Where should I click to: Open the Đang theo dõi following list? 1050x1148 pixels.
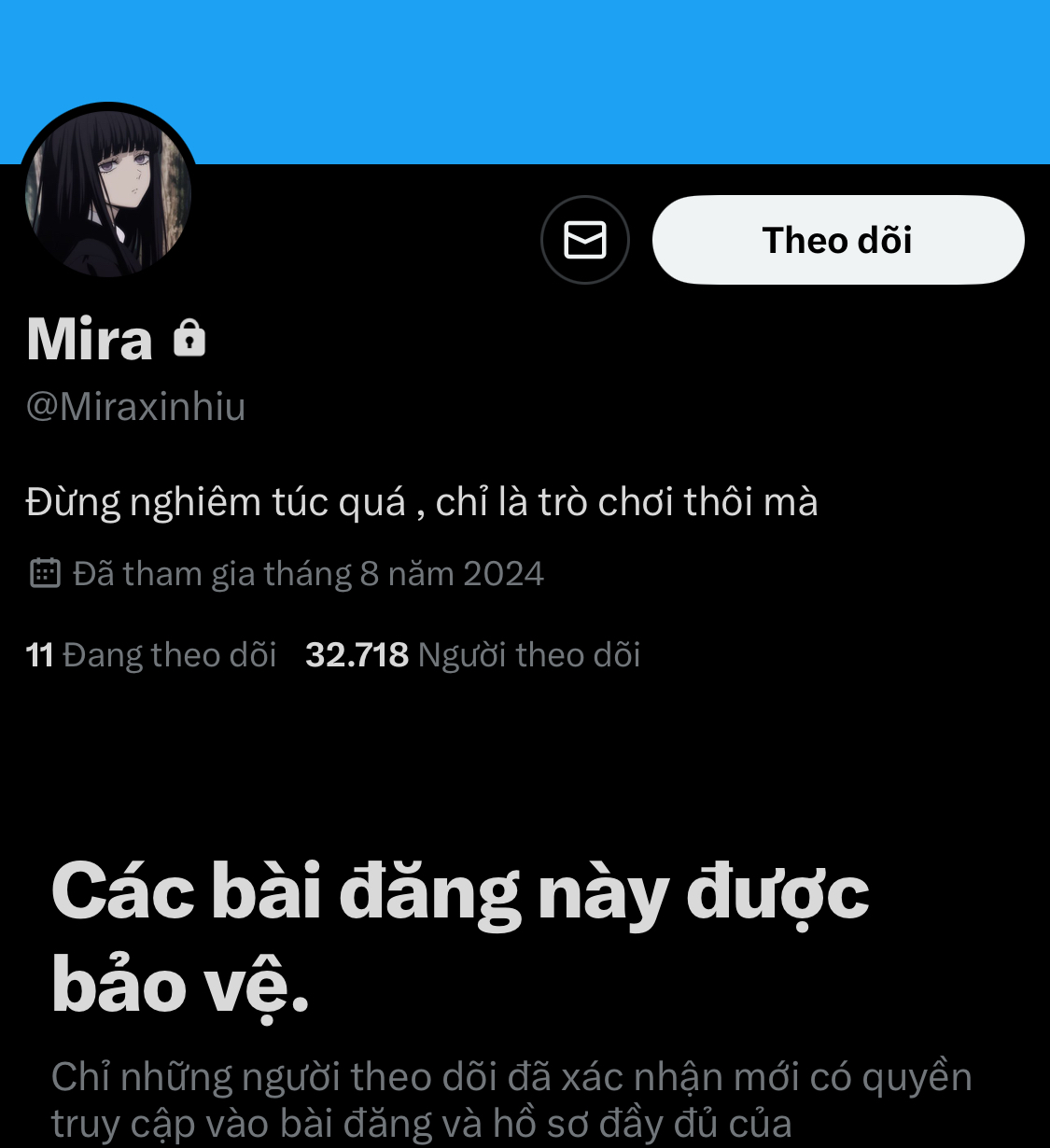pyautogui.click(x=151, y=655)
